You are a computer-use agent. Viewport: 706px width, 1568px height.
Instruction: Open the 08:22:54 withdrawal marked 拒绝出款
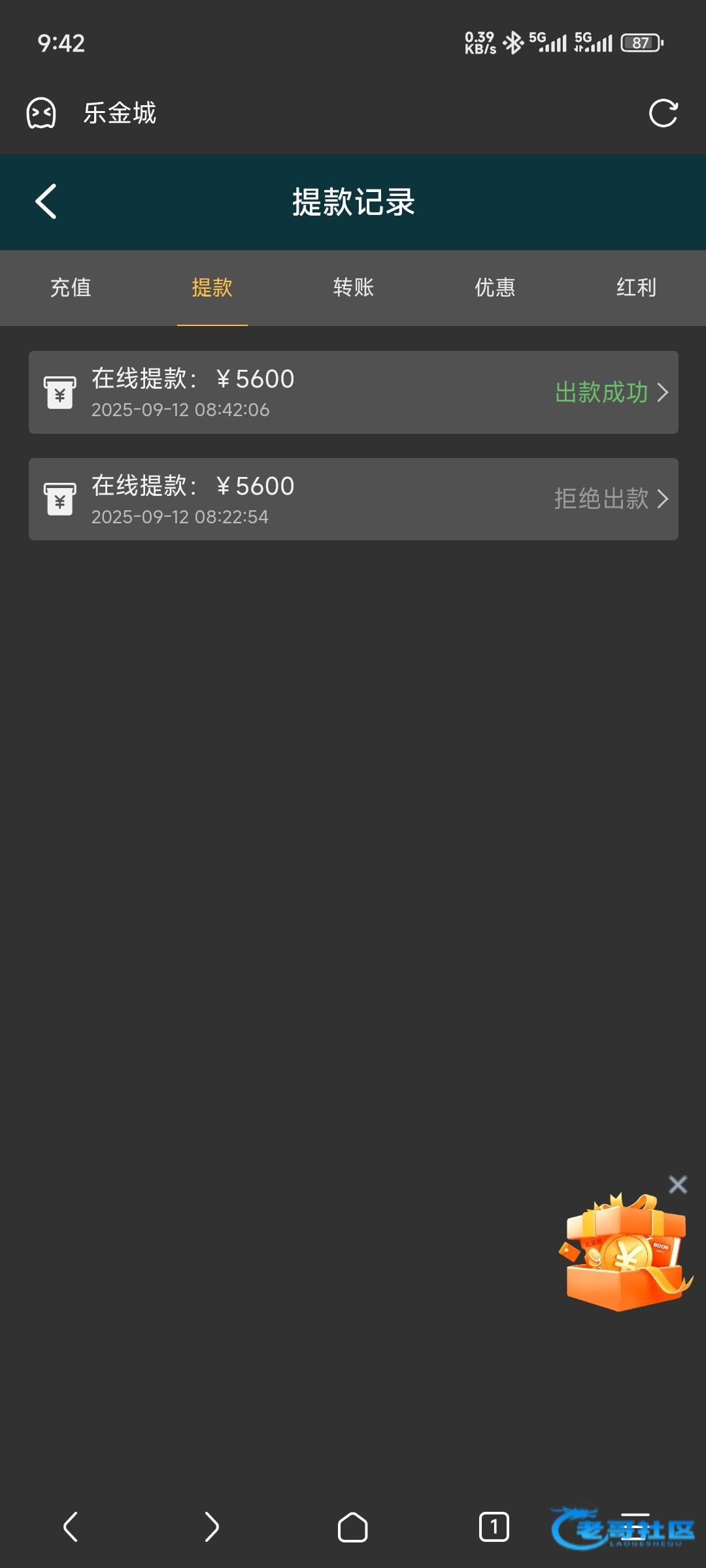[353, 499]
